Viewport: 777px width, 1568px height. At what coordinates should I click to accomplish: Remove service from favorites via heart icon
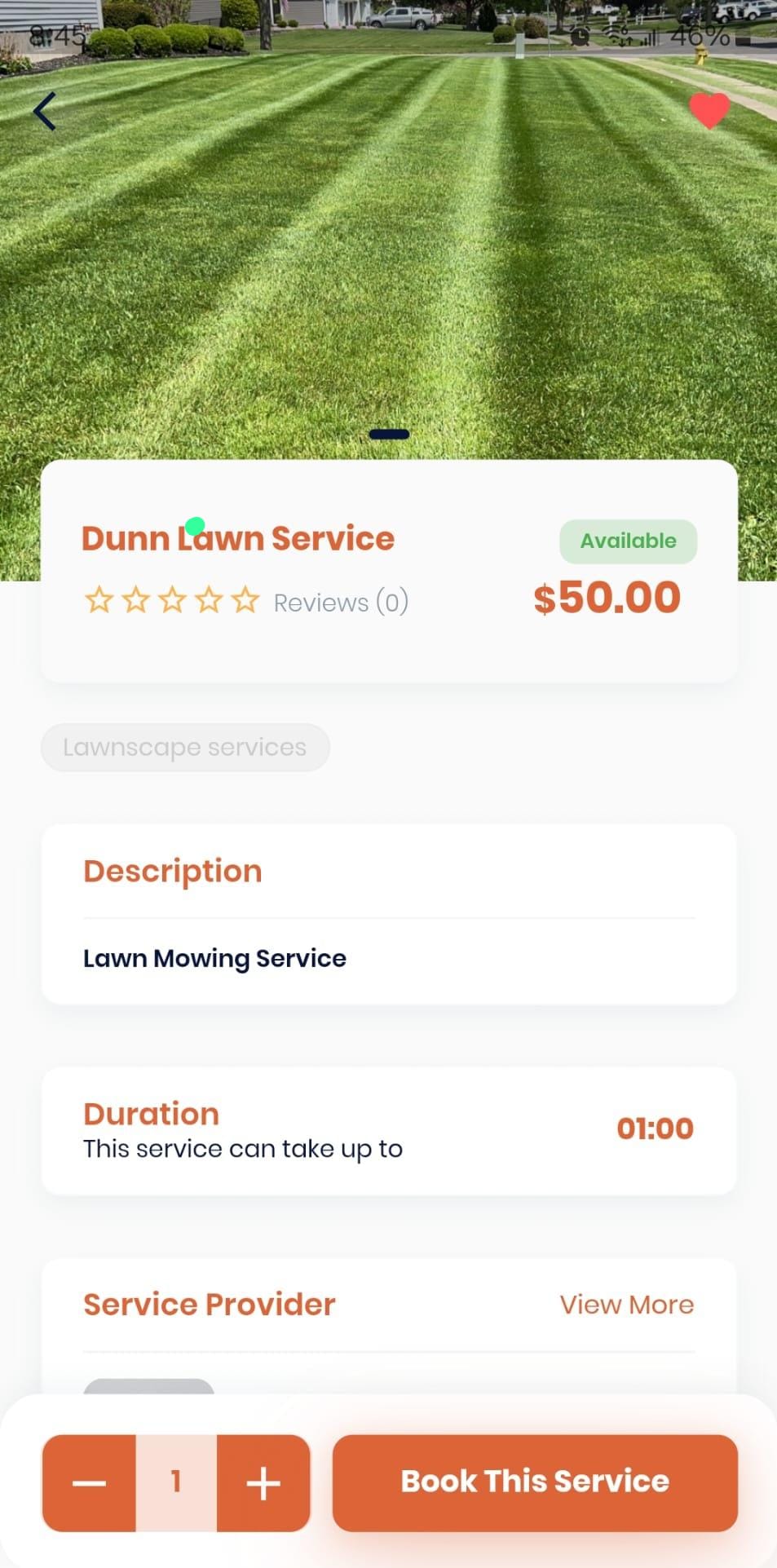[709, 110]
